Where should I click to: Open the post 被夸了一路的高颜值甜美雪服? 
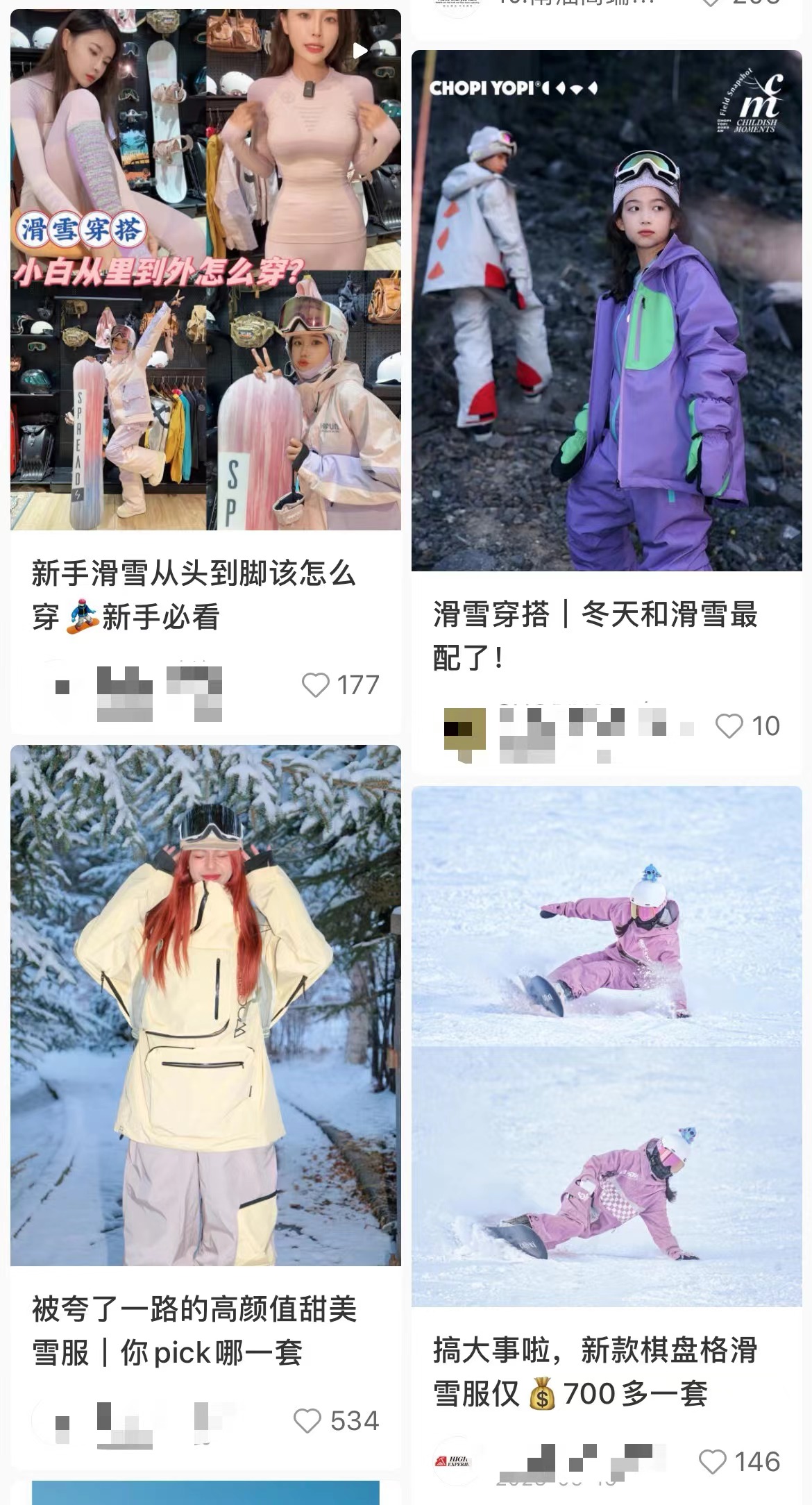tap(205, 1005)
